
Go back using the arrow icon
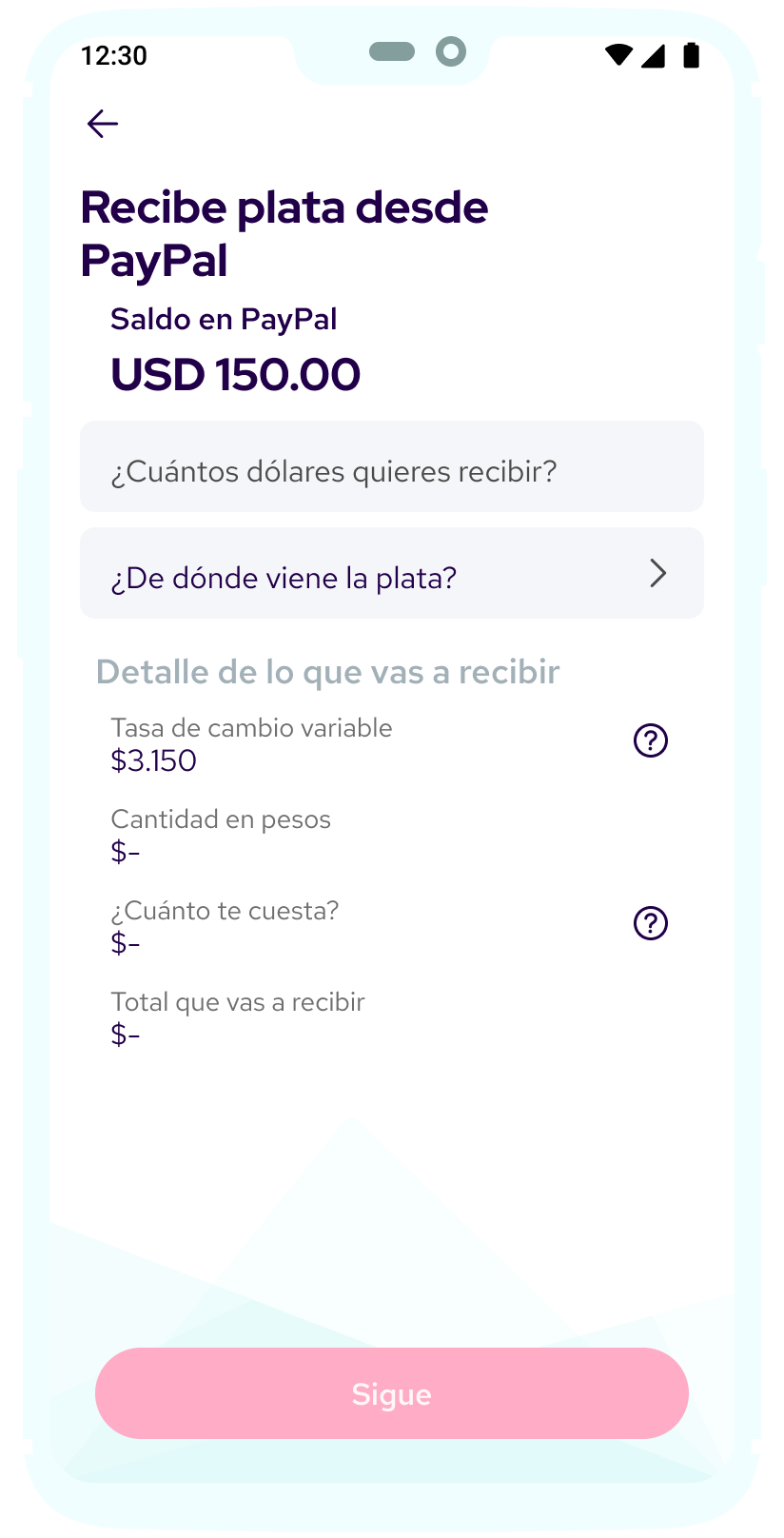coord(102,124)
